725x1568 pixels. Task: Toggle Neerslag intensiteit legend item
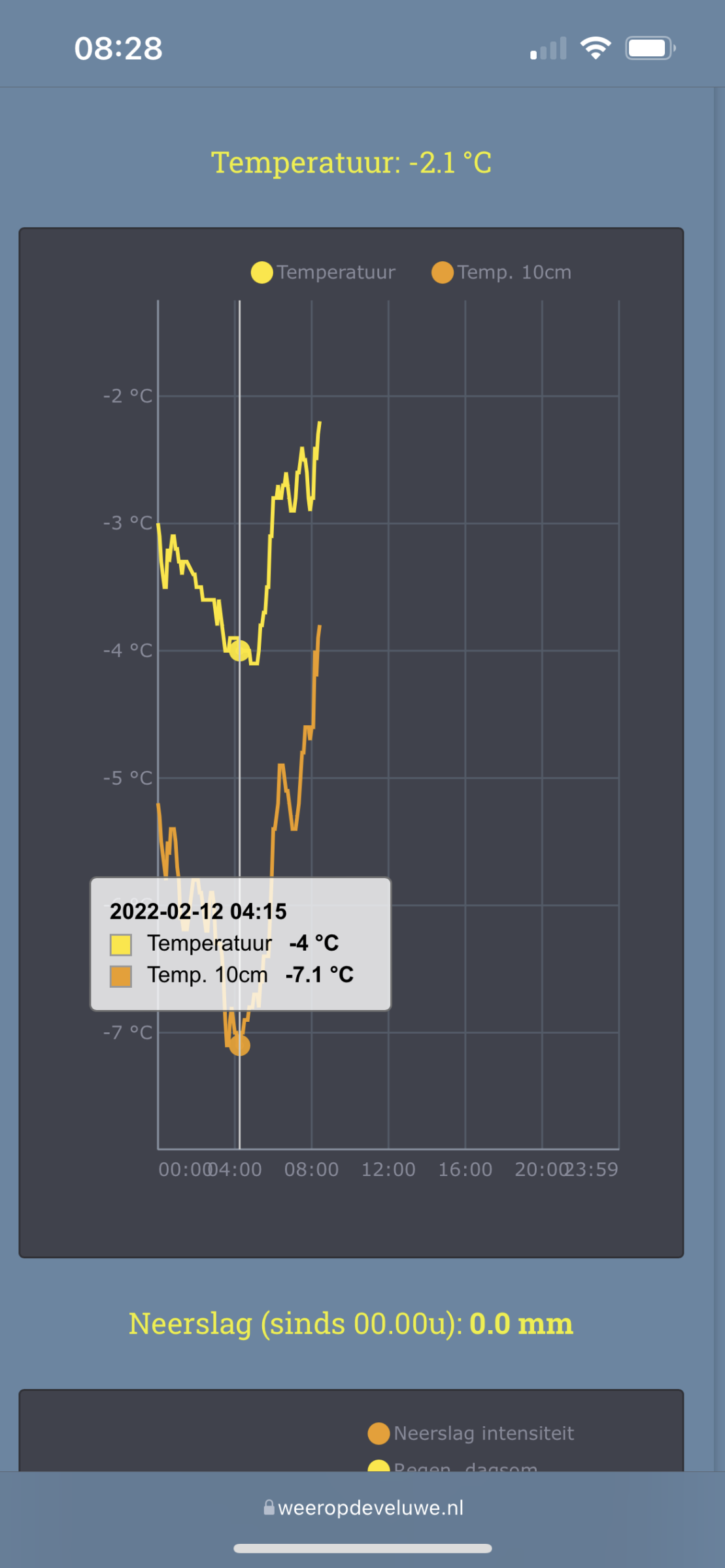[x=471, y=1433]
